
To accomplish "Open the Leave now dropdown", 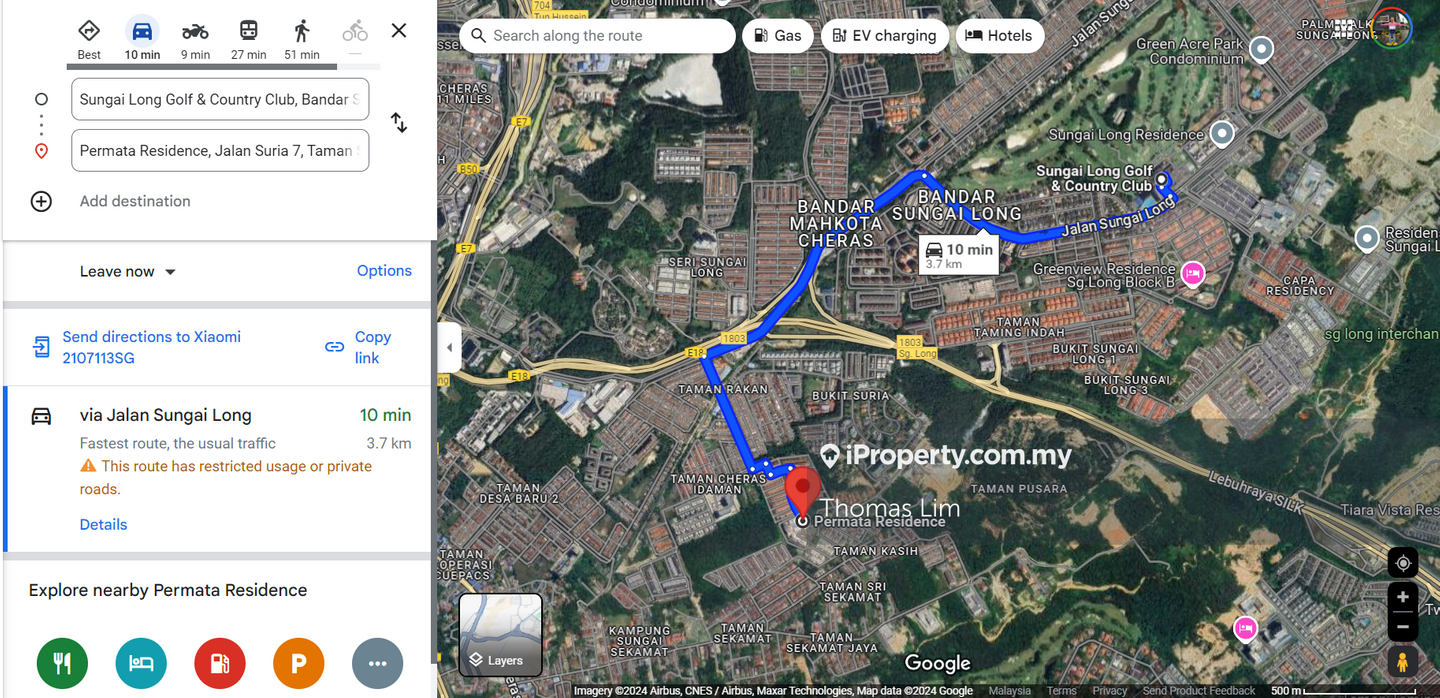I will point(128,272).
